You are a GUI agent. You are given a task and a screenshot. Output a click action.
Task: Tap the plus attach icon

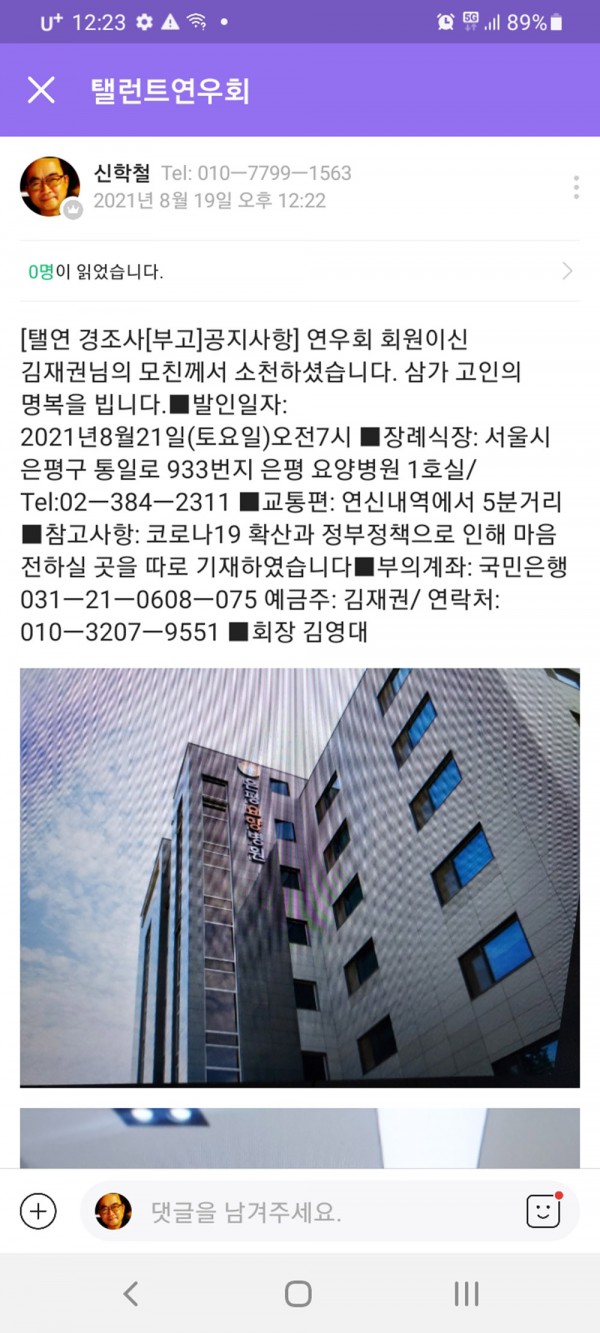(x=38, y=1212)
